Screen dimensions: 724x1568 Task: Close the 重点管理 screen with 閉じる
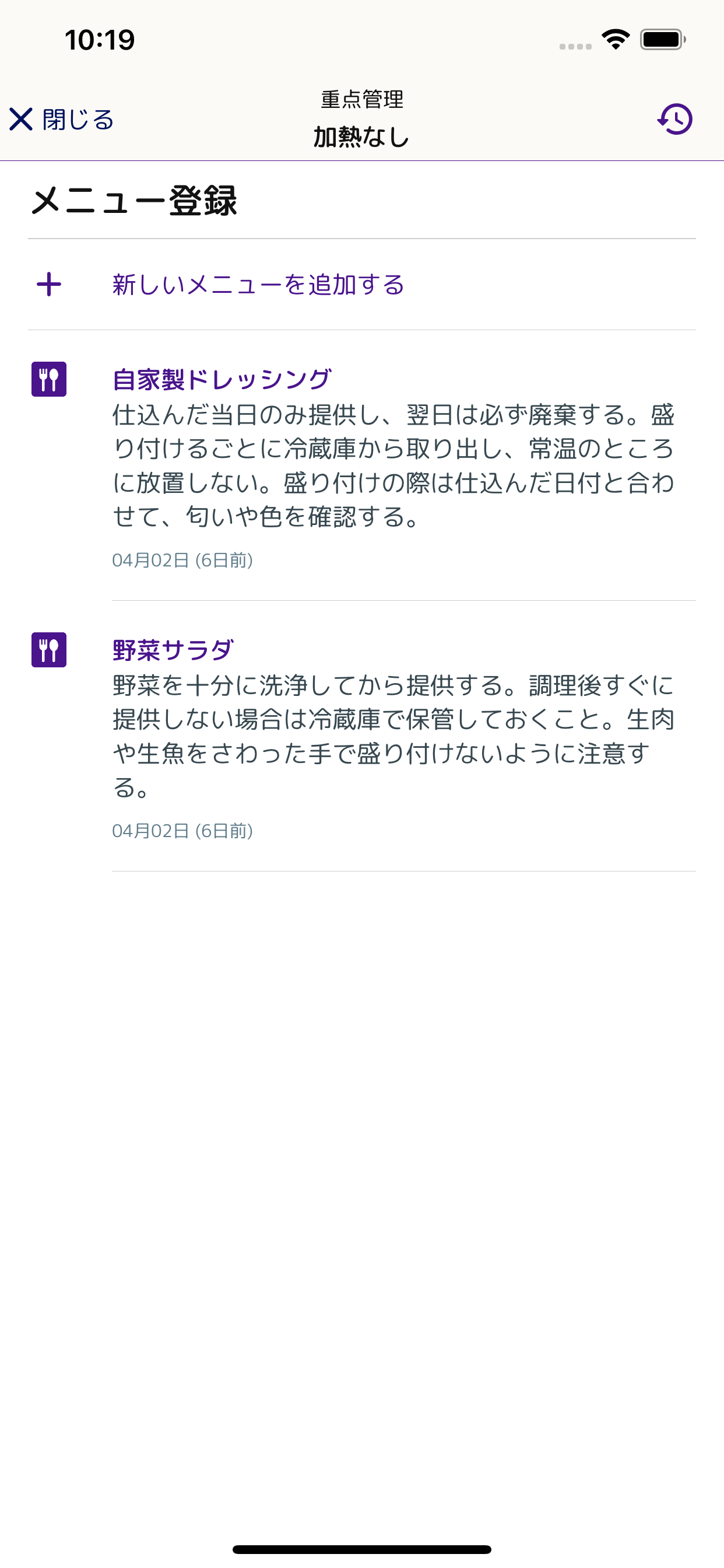(61, 120)
